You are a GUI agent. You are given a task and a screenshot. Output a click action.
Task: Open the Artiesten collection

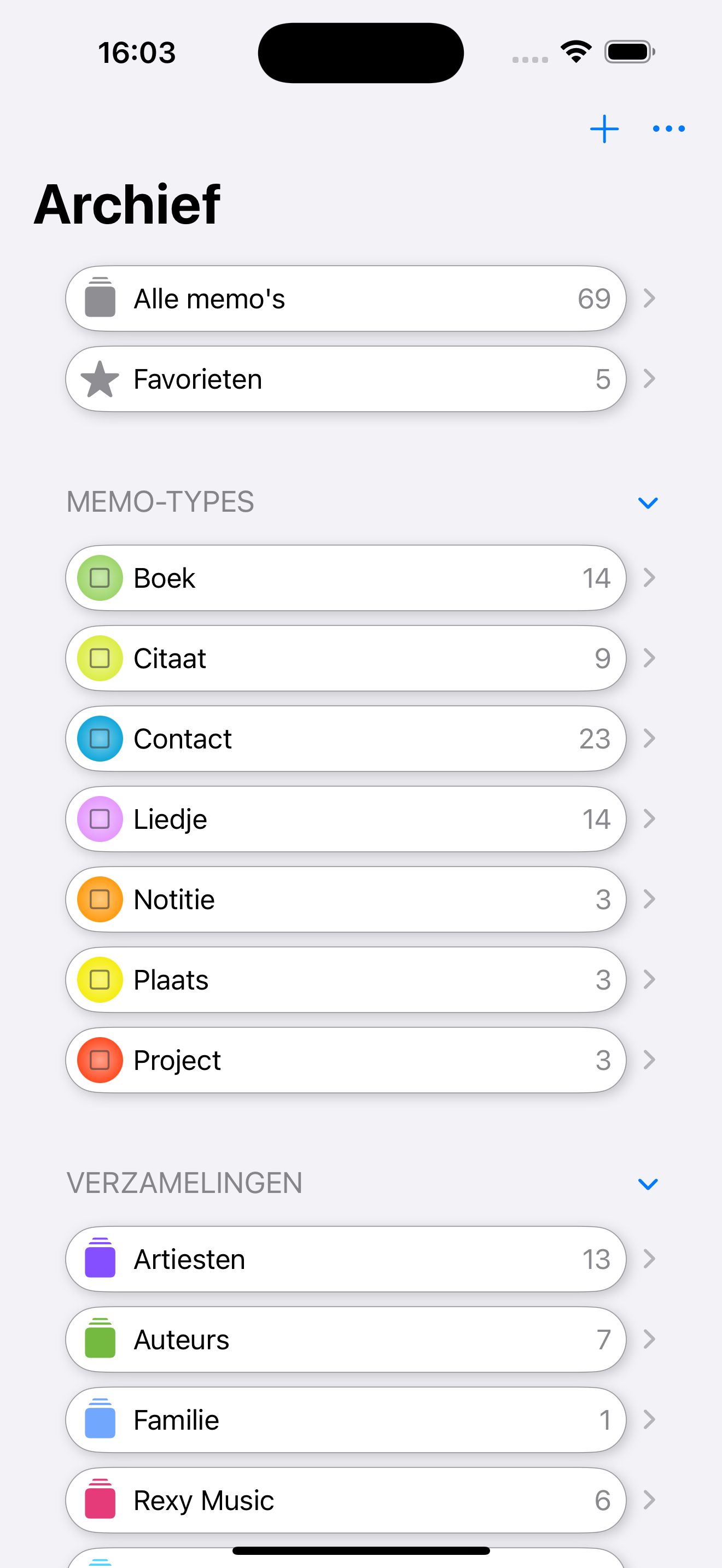pos(346,1260)
